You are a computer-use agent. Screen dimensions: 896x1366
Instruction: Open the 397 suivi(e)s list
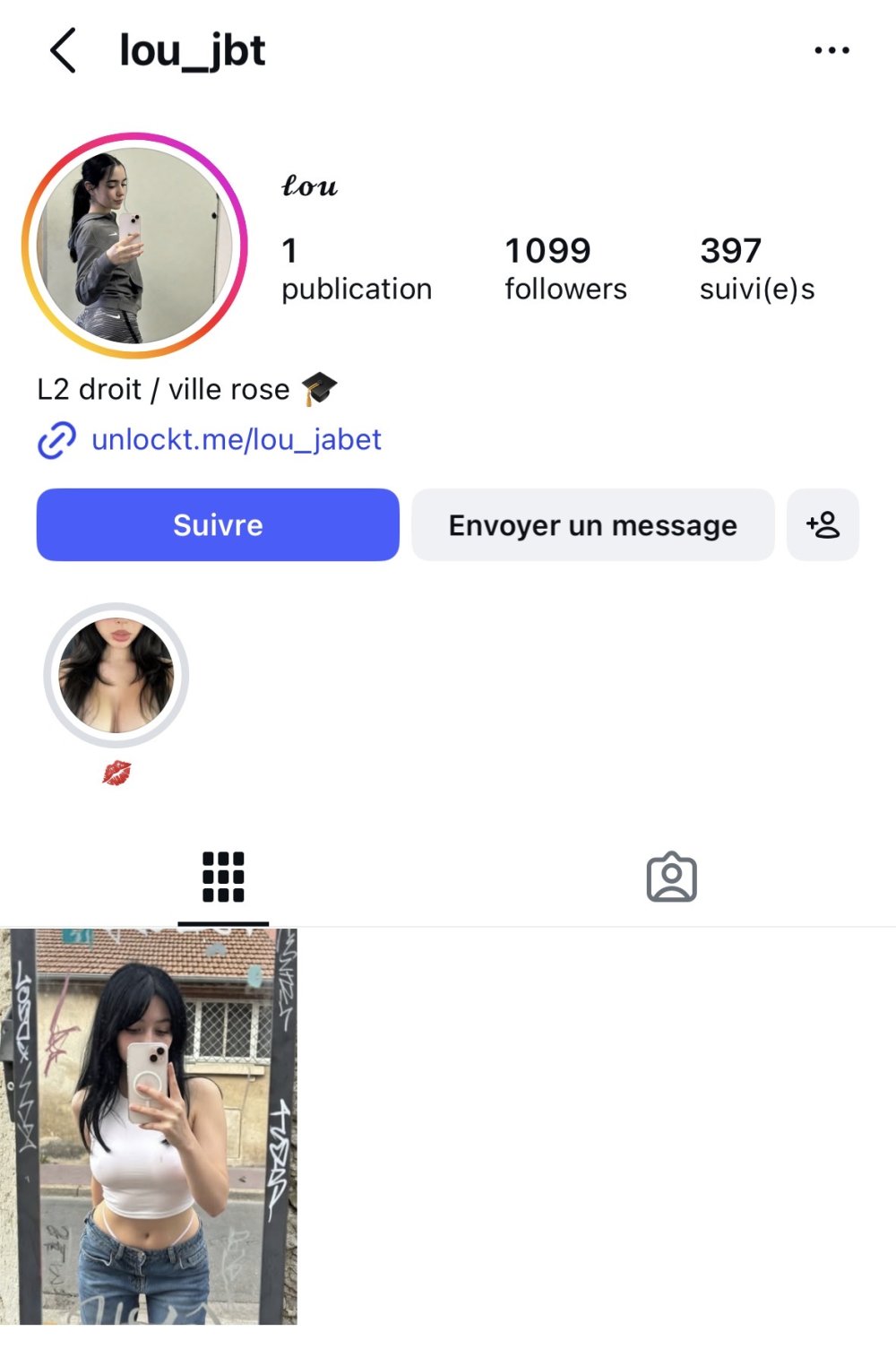(x=757, y=268)
